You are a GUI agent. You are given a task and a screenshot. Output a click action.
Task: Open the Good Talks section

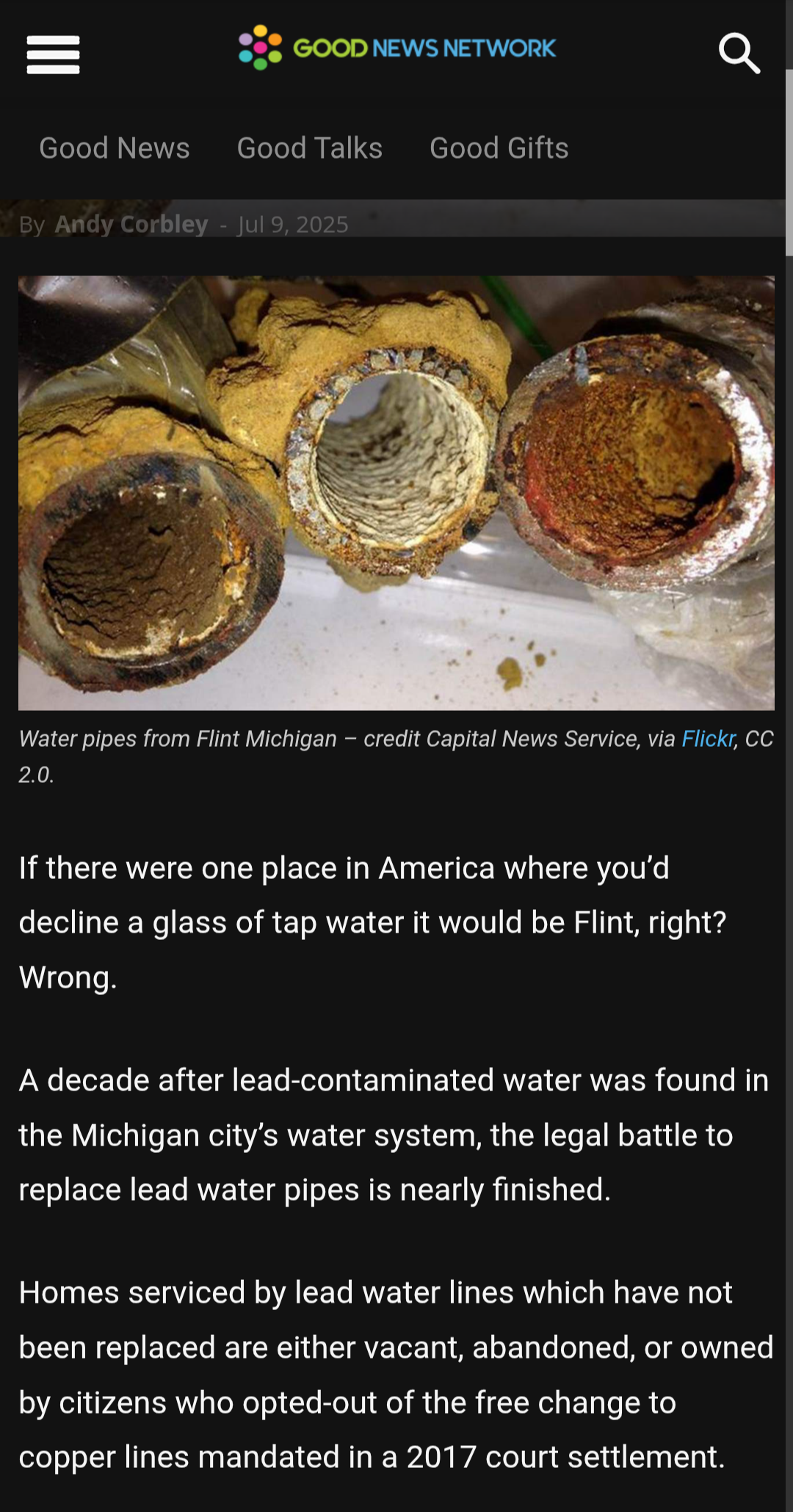click(x=309, y=148)
